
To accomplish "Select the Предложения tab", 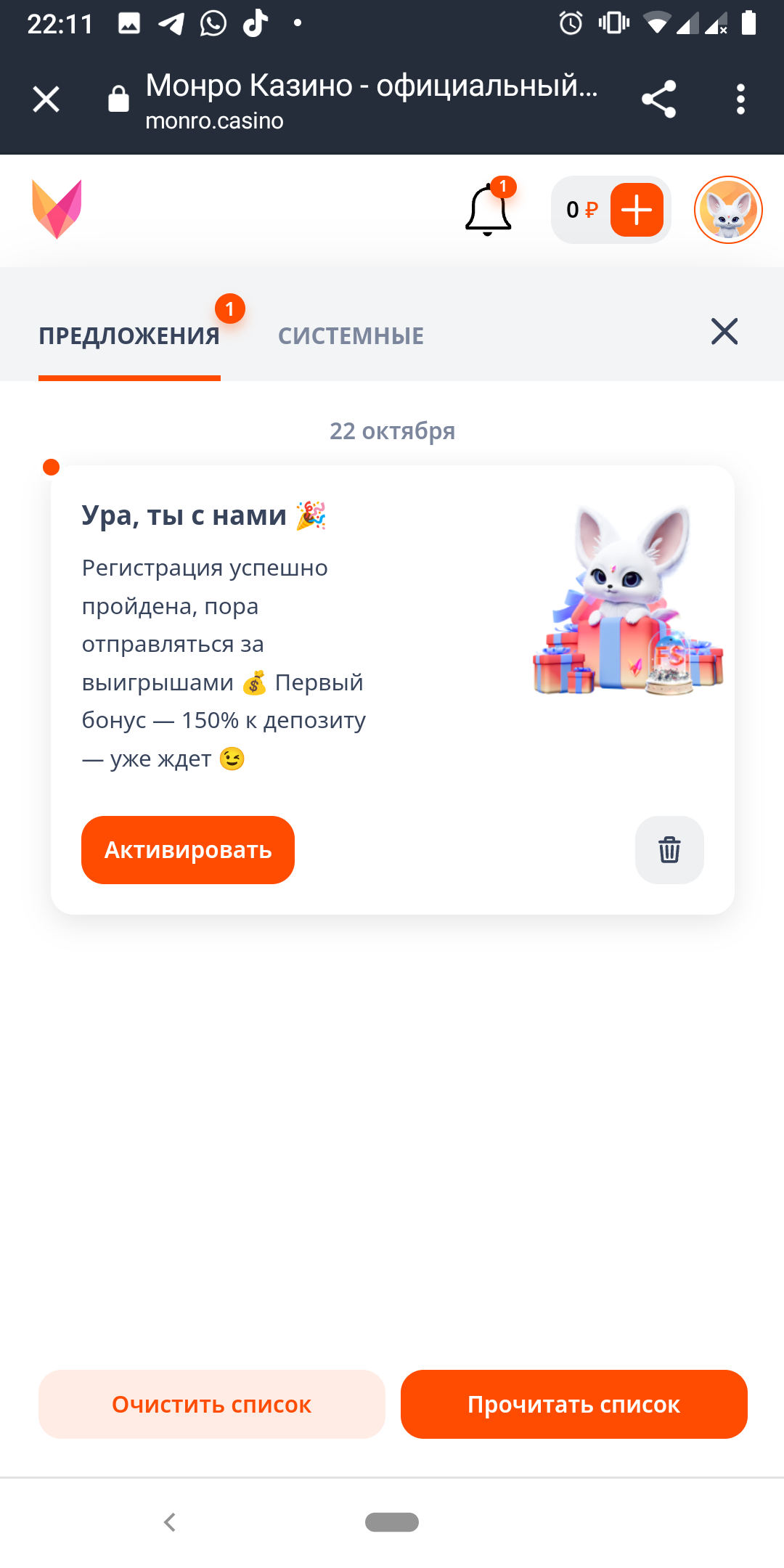I will [129, 336].
